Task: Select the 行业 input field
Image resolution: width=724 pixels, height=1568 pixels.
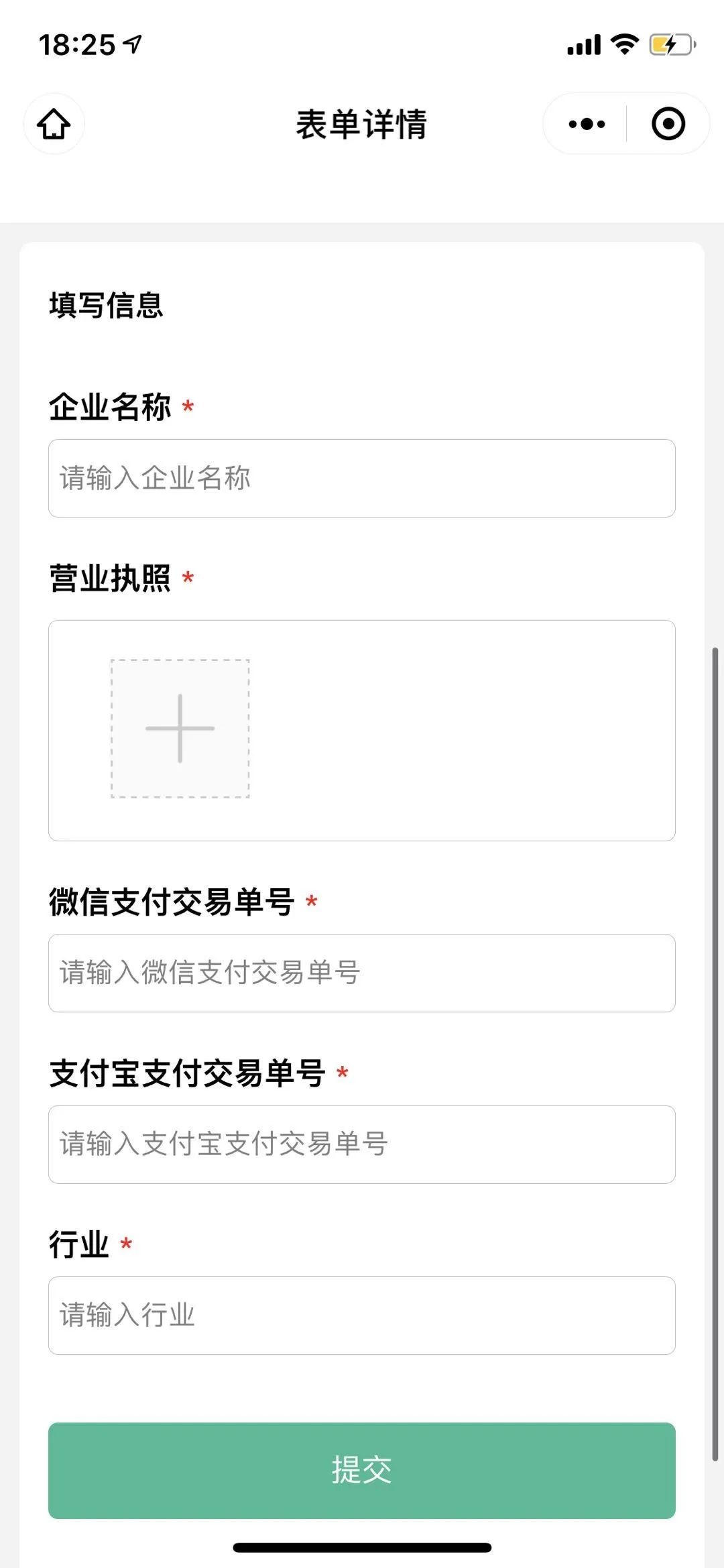Action: 361,1315
